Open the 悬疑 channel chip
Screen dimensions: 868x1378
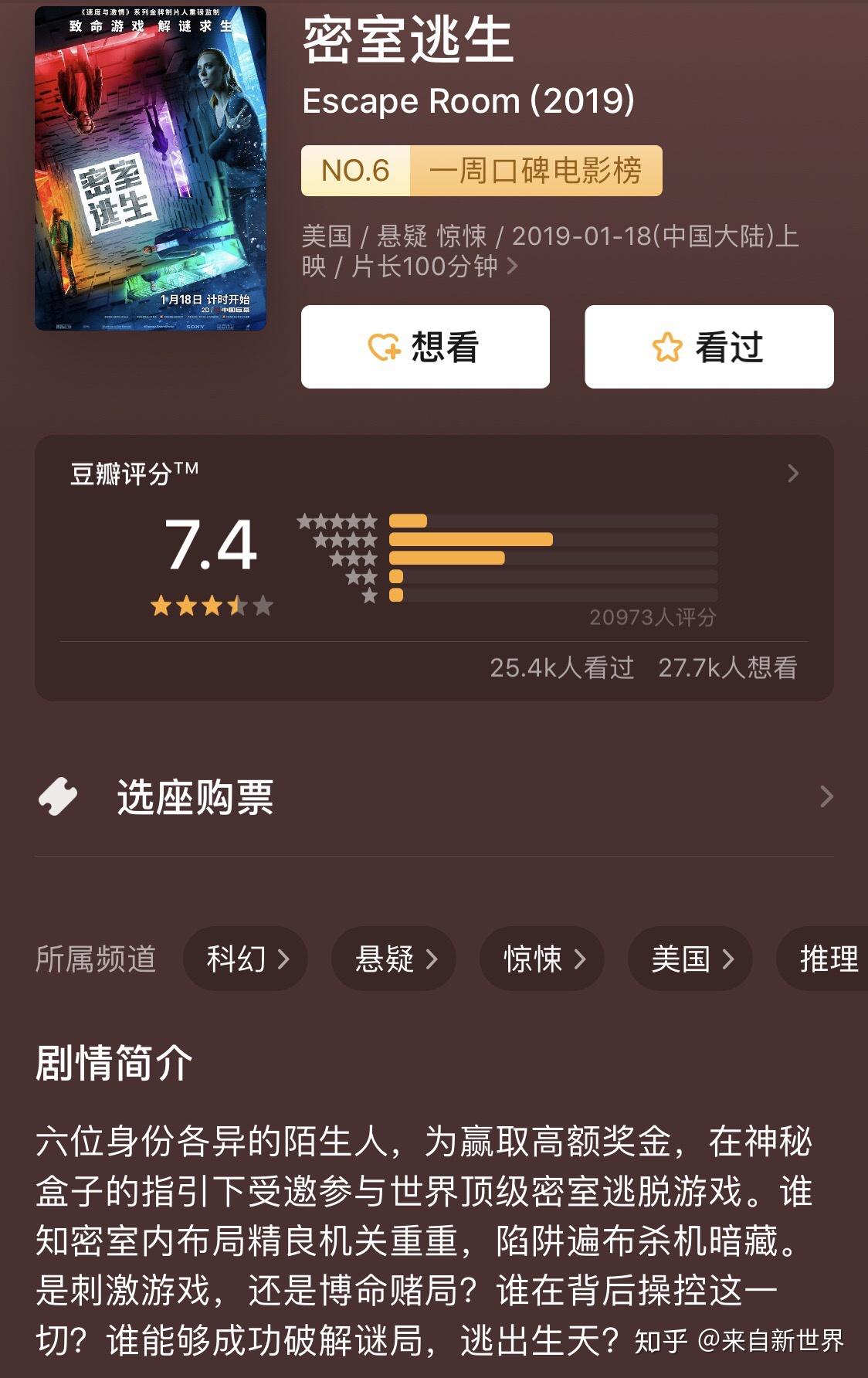[394, 959]
